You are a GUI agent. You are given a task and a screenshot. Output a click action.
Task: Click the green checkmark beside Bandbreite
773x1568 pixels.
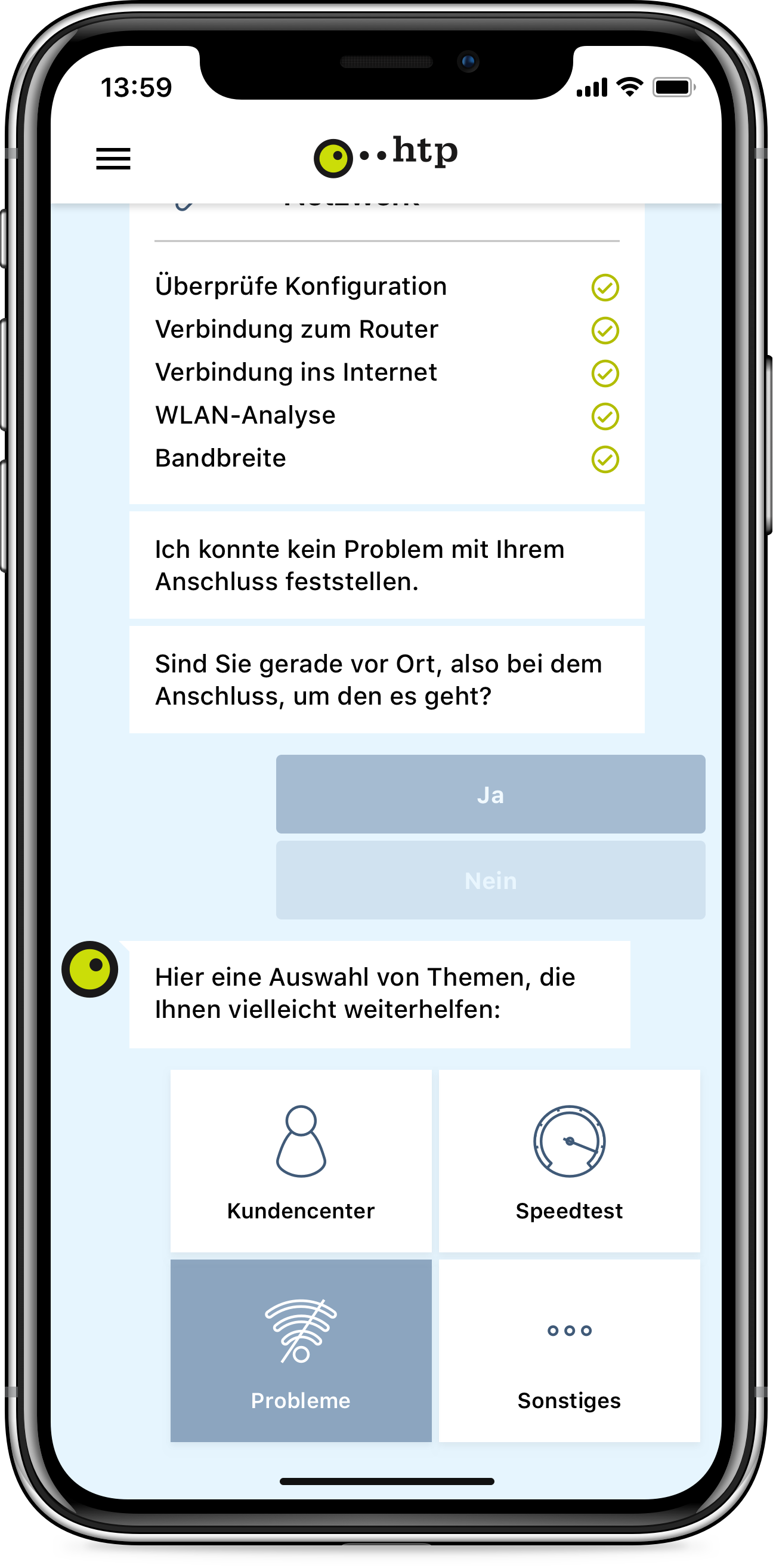click(x=604, y=458)
